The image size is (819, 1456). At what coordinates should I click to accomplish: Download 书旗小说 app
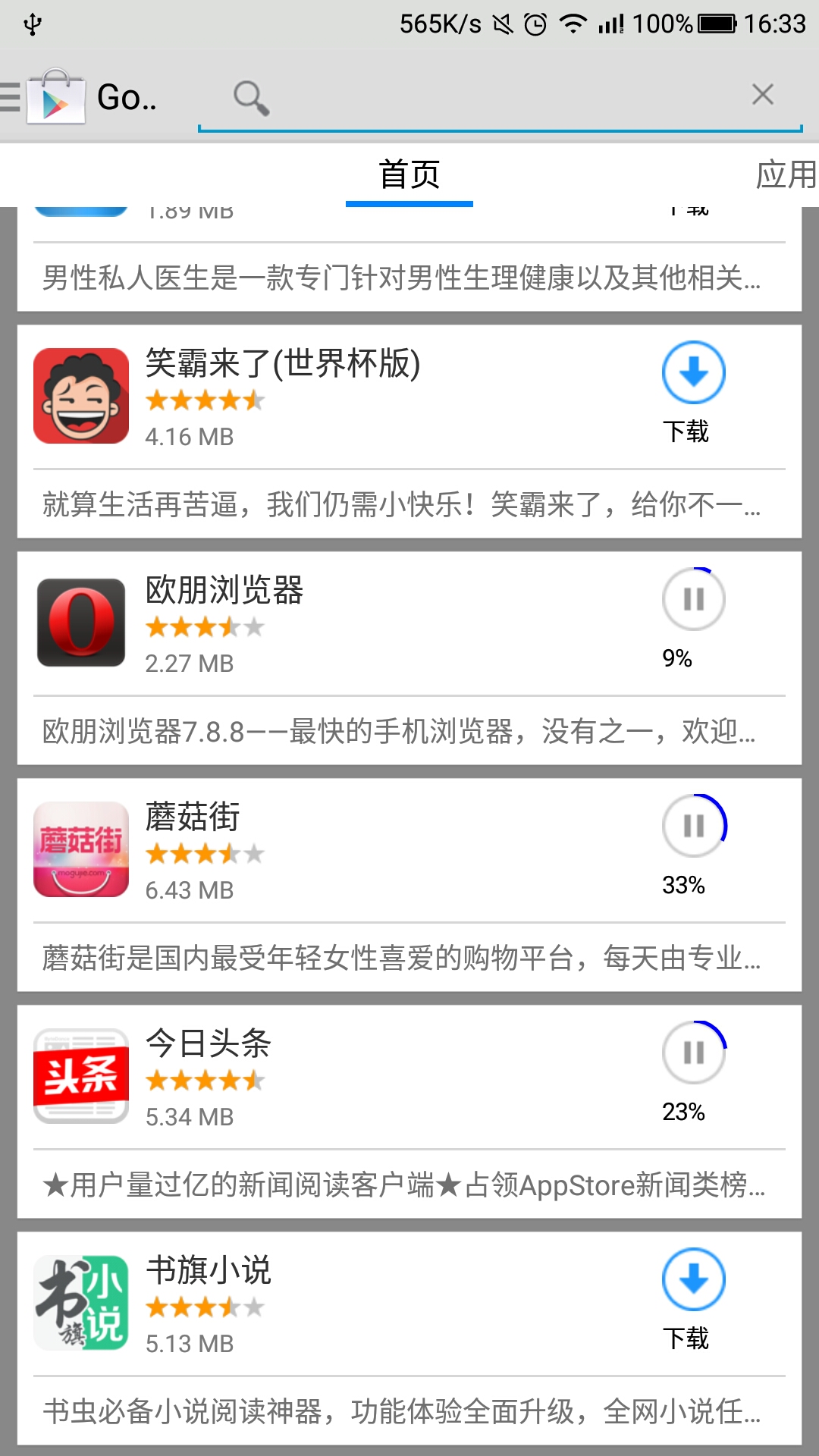point(693,1279)
